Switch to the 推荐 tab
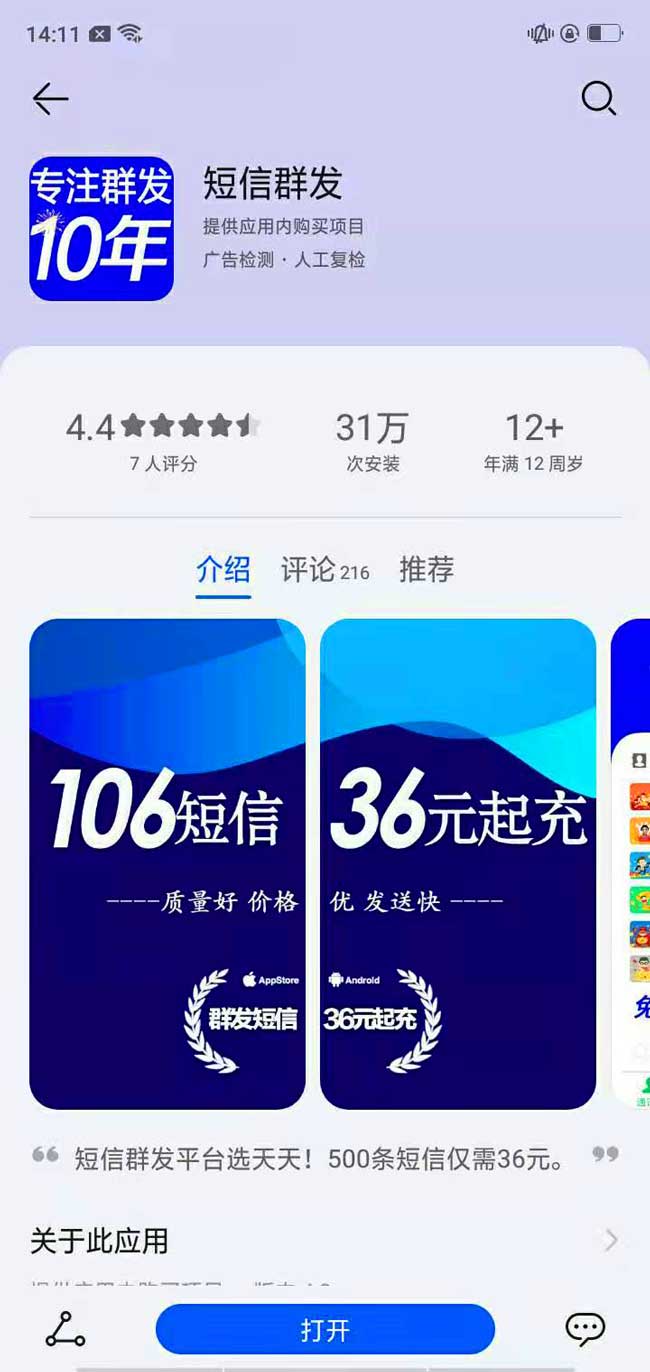This screenshot has width=650, height=1372. click(x=426, y=570)
